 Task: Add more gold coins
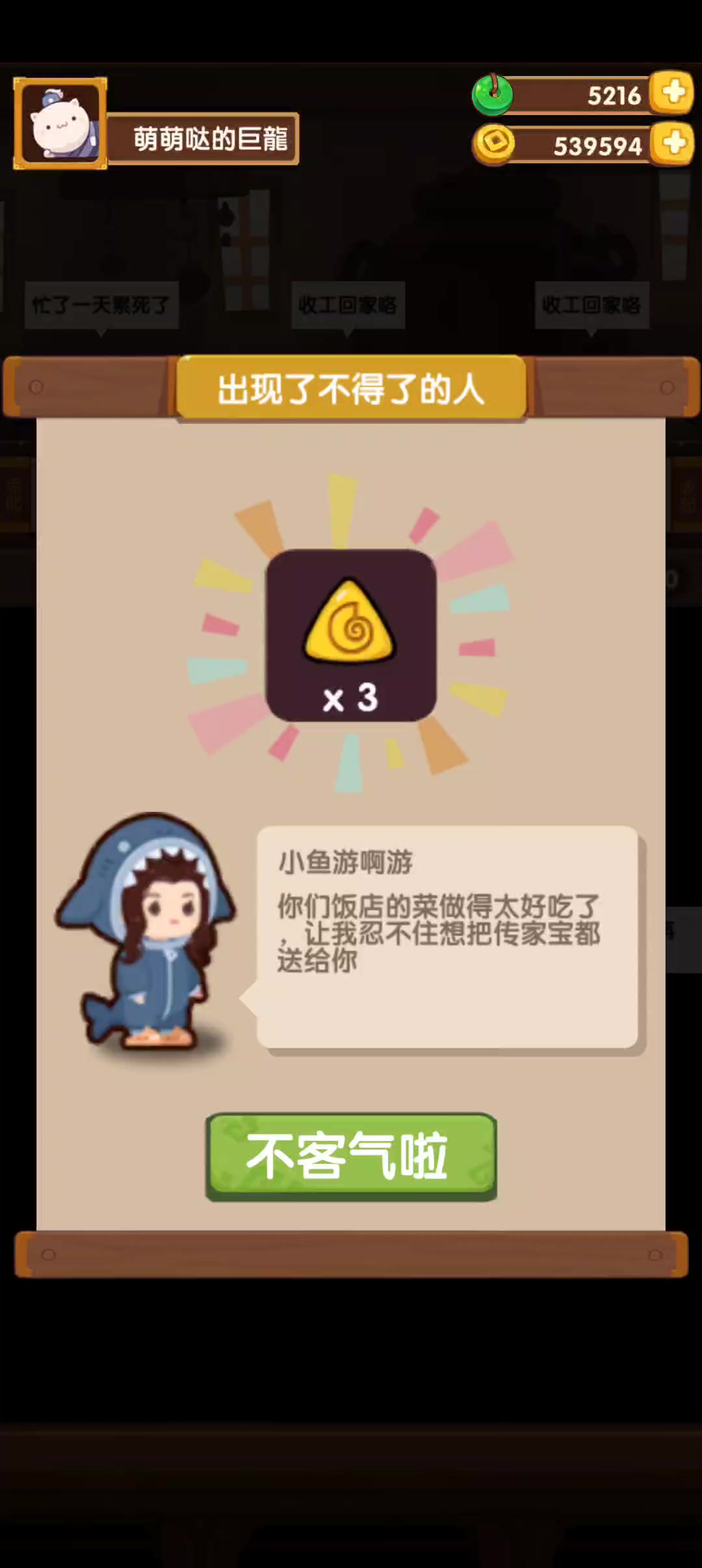pyautogui.click(x=673, y=143)
